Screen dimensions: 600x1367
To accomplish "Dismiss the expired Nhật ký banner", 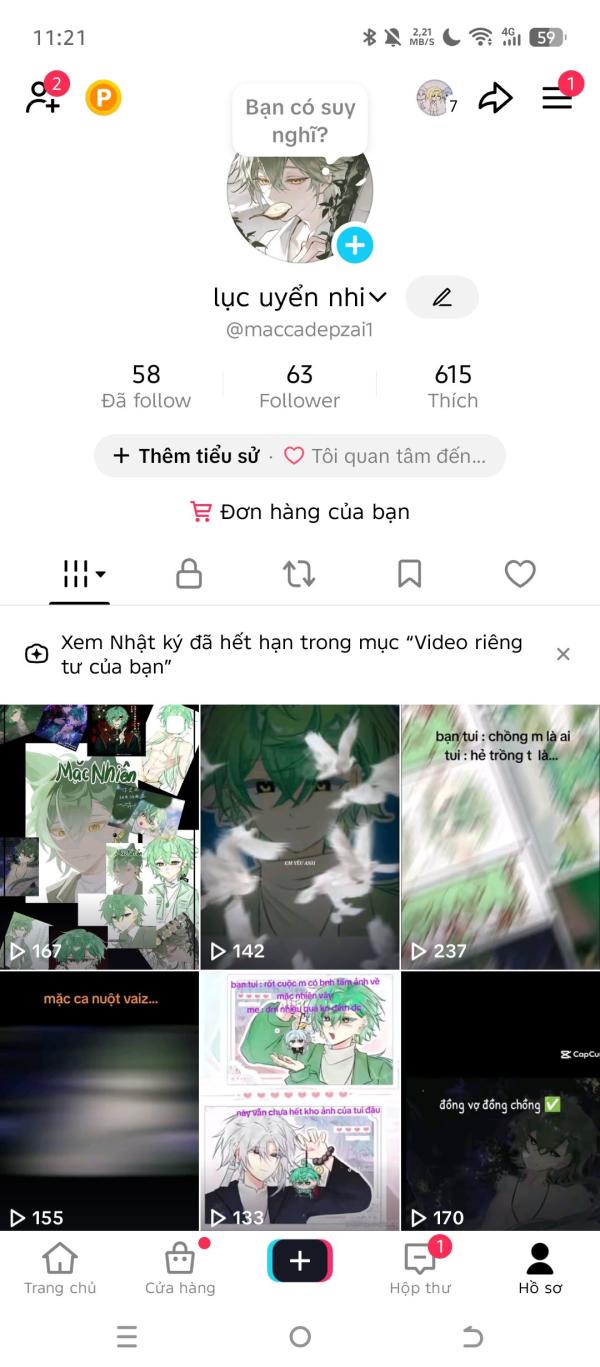I will [x=563, y=654].
